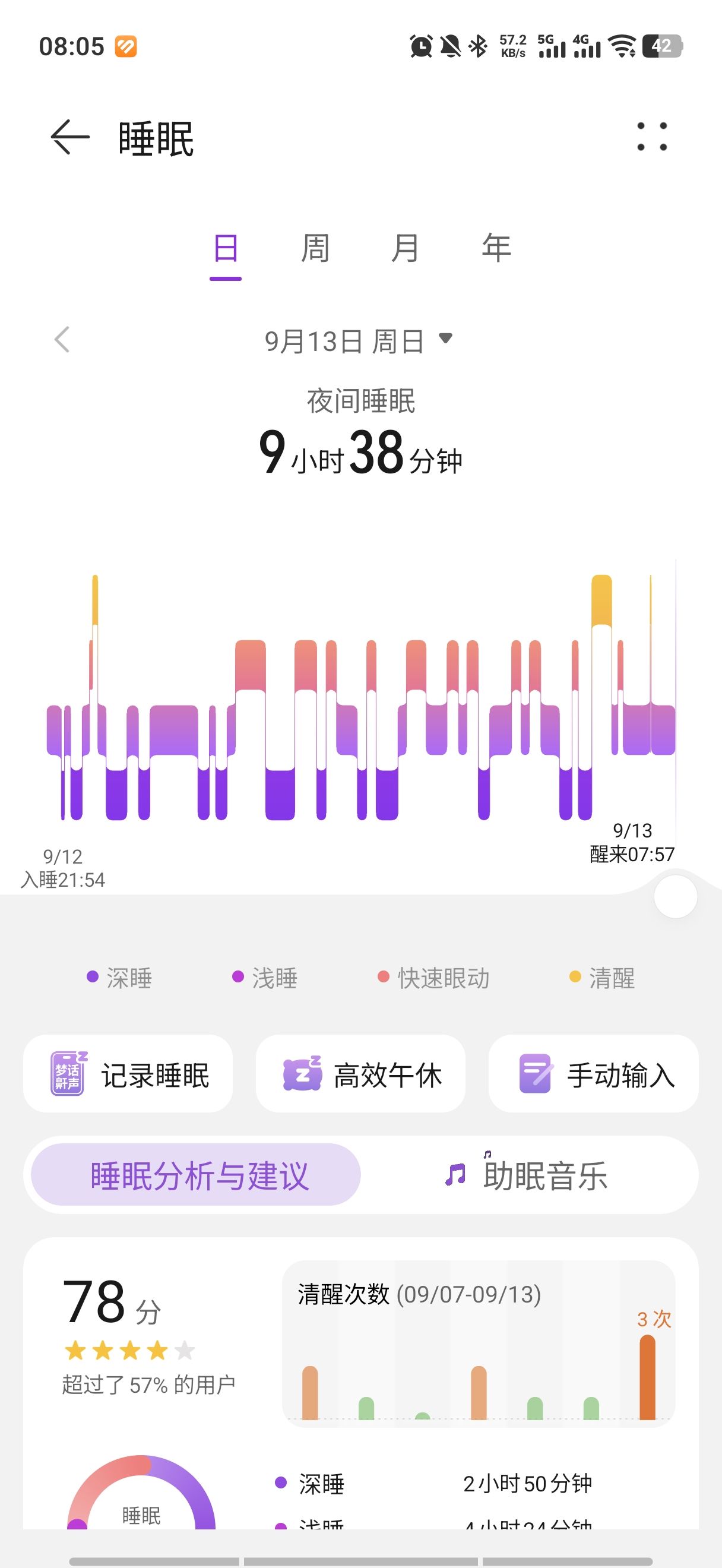Select the 日 tab
This screenshot has height=1568, width=722.
click(226, 249)
